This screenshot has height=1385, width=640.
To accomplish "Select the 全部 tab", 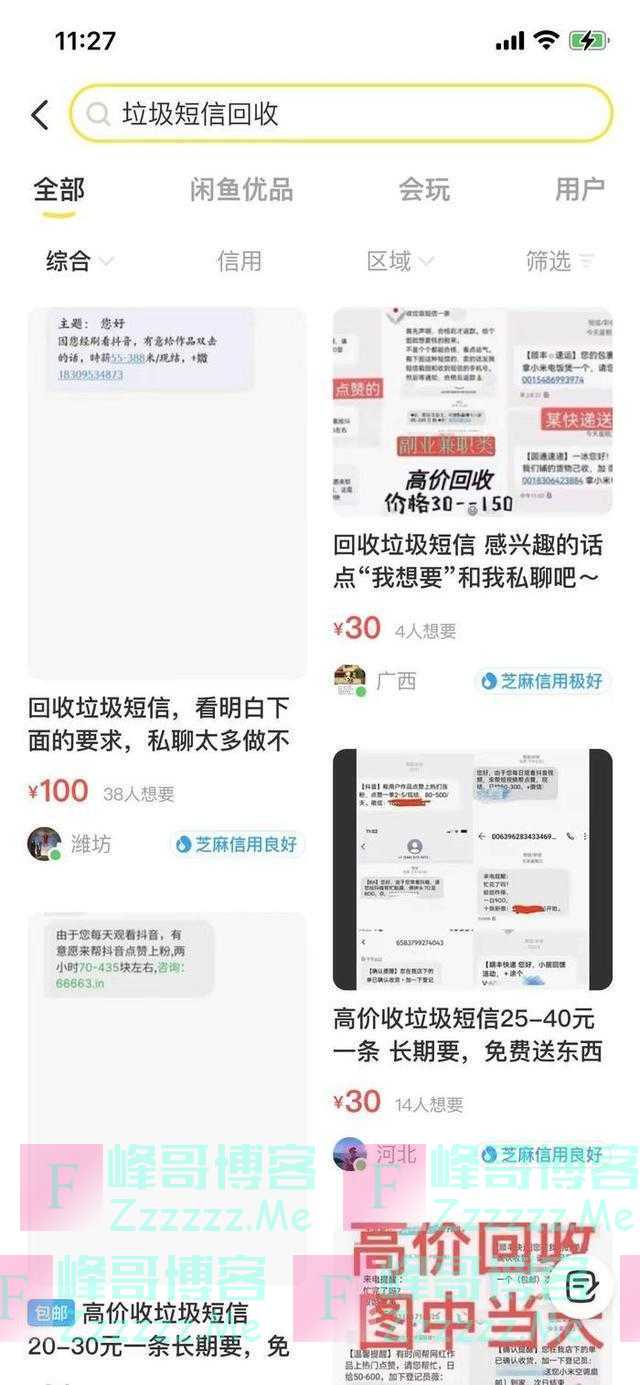I will point(59,189).
